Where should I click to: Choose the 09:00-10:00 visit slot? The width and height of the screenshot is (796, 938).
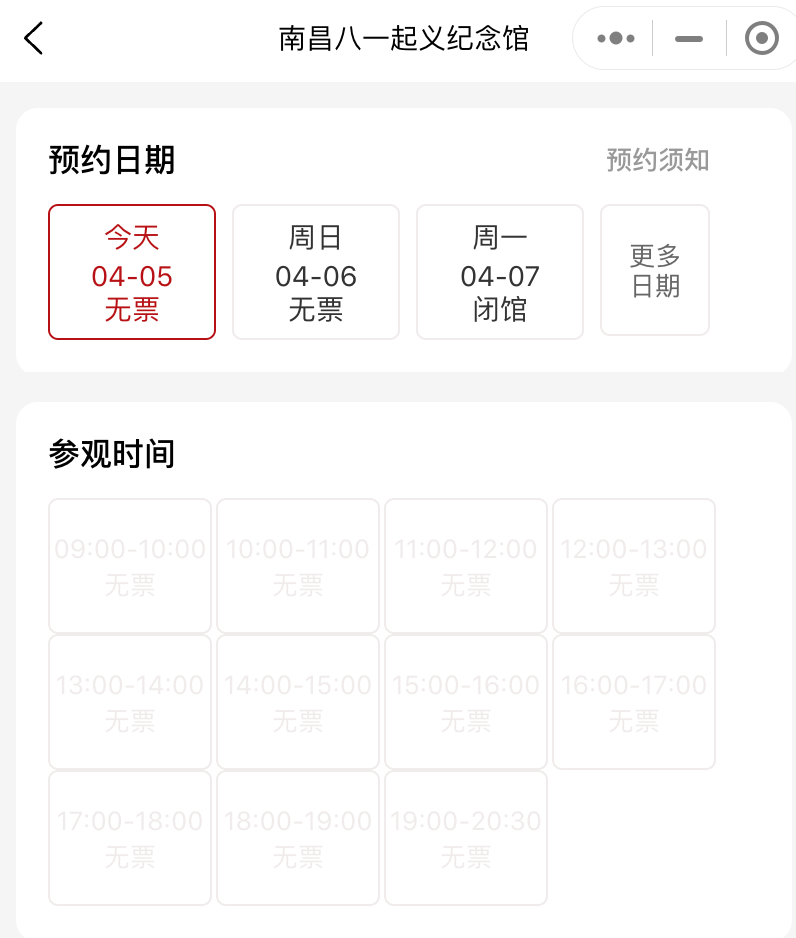pyautogui.click(x=129, y=565)
